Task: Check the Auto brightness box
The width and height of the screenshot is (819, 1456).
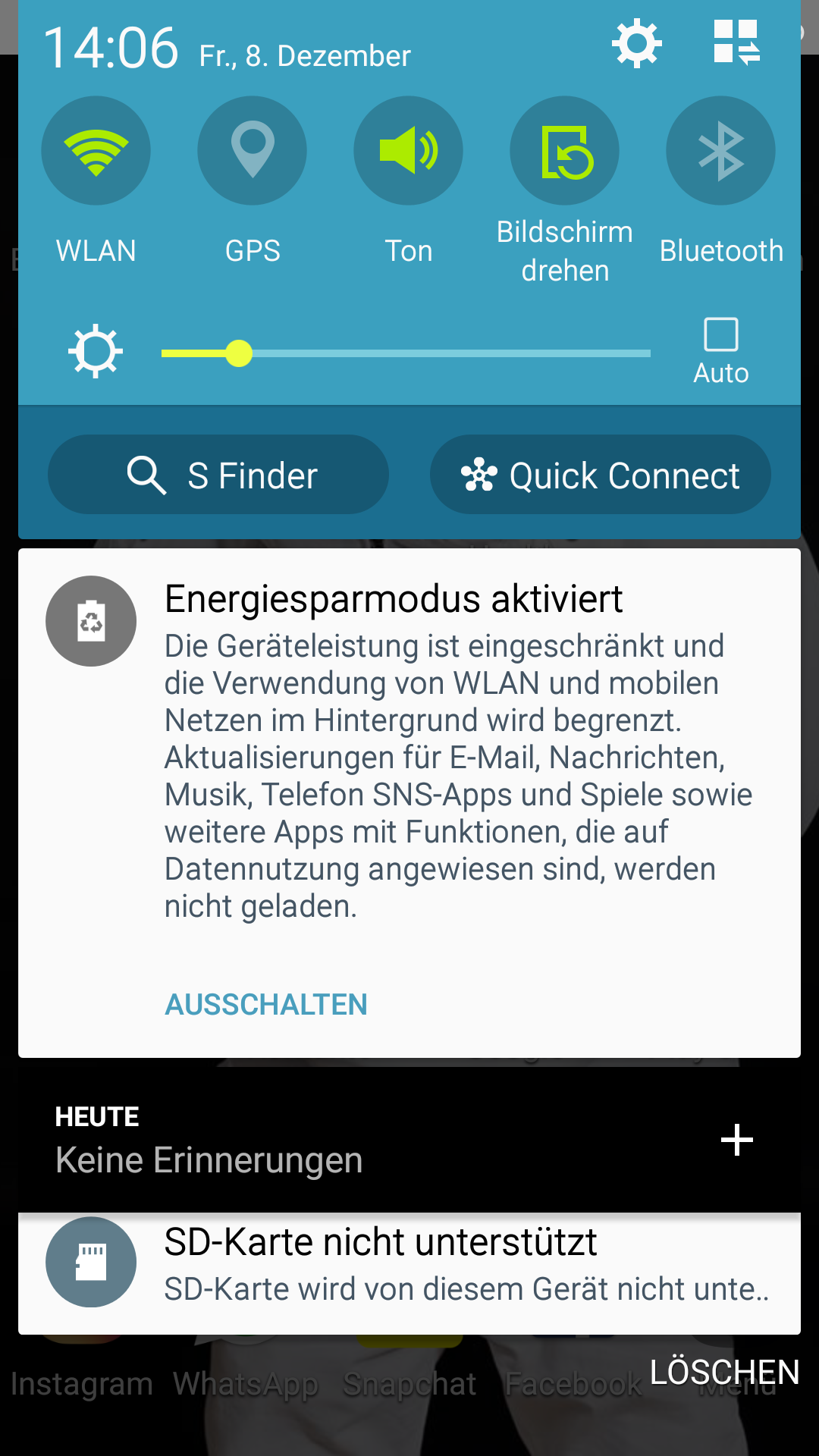Action: (720, 334)
